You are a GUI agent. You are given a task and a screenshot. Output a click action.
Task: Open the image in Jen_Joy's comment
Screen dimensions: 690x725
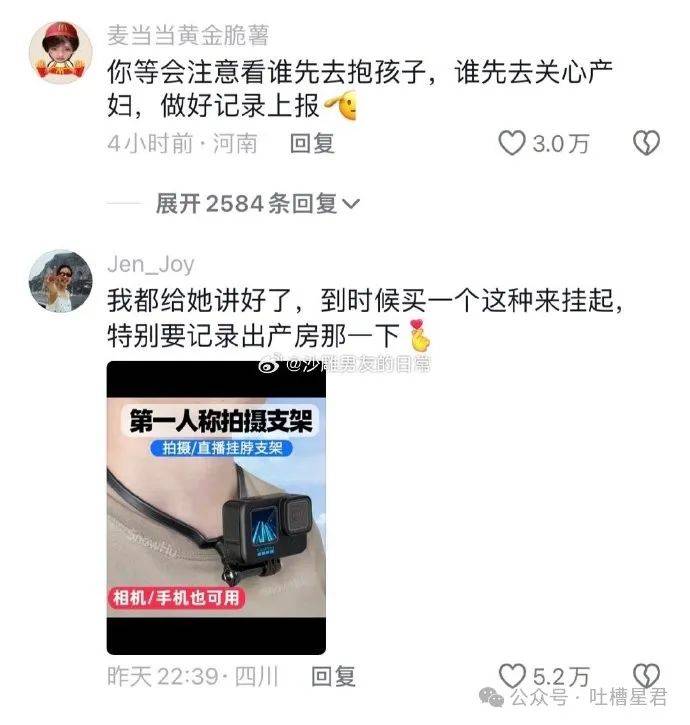click(217, 508)
